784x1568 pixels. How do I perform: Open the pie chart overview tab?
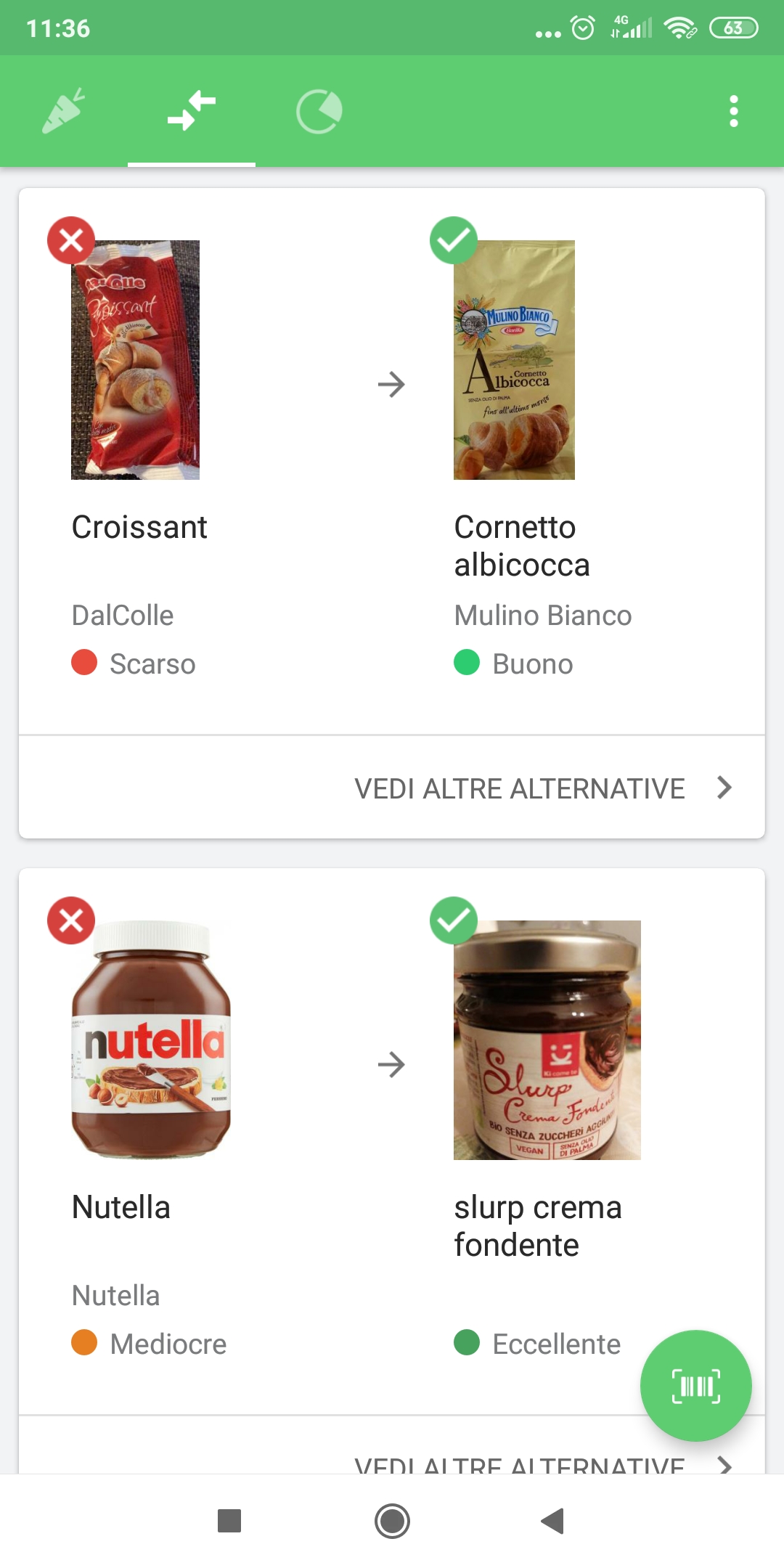click(319, 112)
